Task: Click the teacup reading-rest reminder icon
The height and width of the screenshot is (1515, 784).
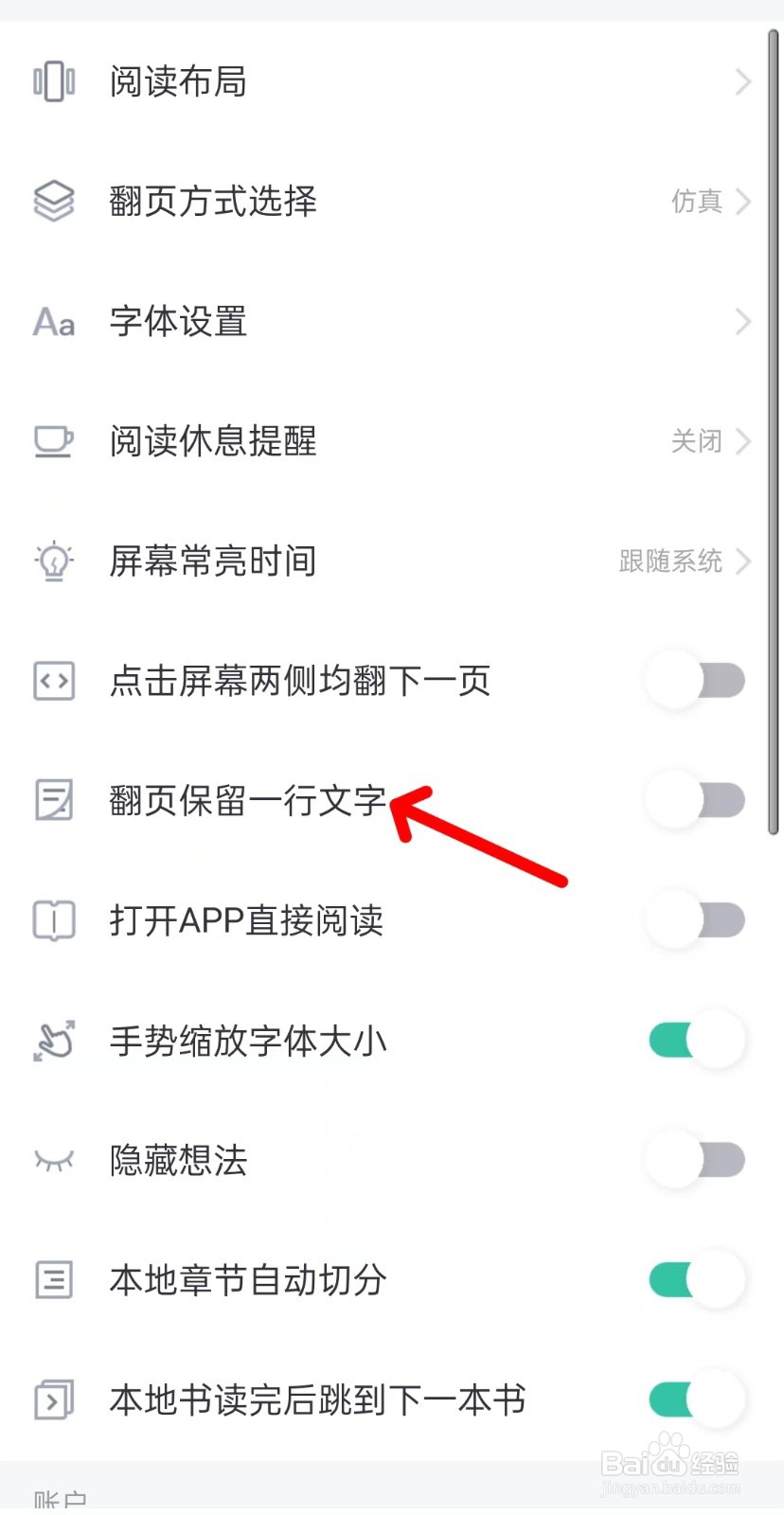Action: click(54, 441)
